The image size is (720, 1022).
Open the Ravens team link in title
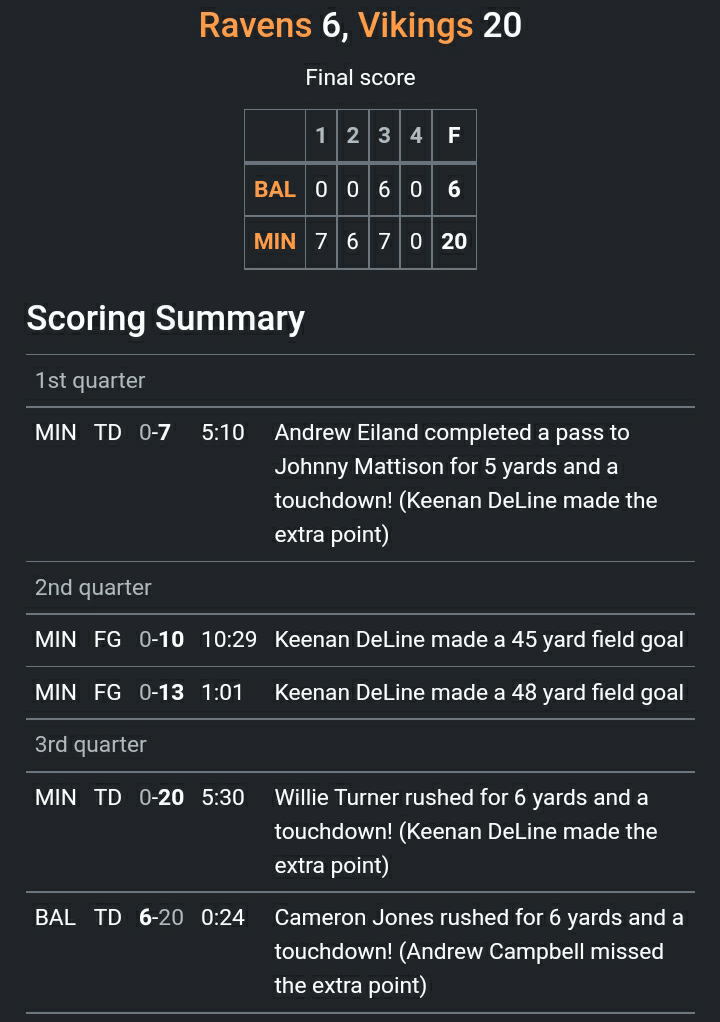pos(256,25)
